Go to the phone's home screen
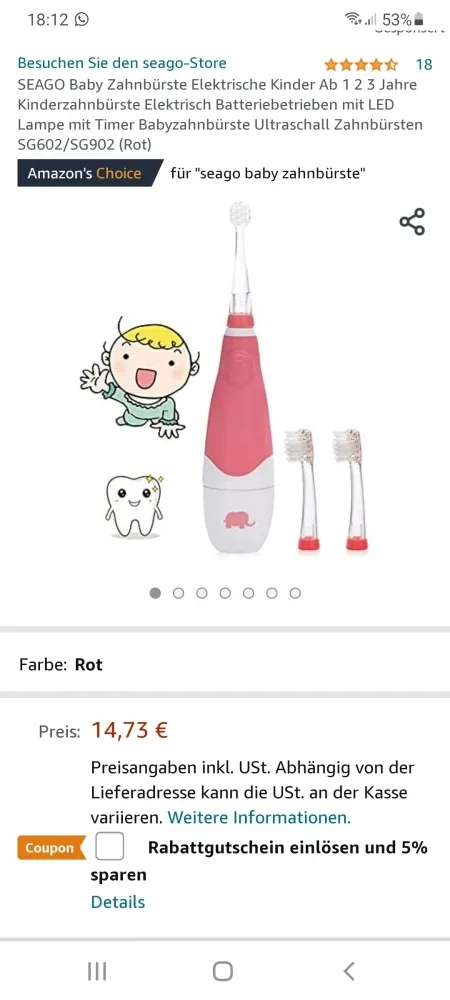 [x=222, y=971]
